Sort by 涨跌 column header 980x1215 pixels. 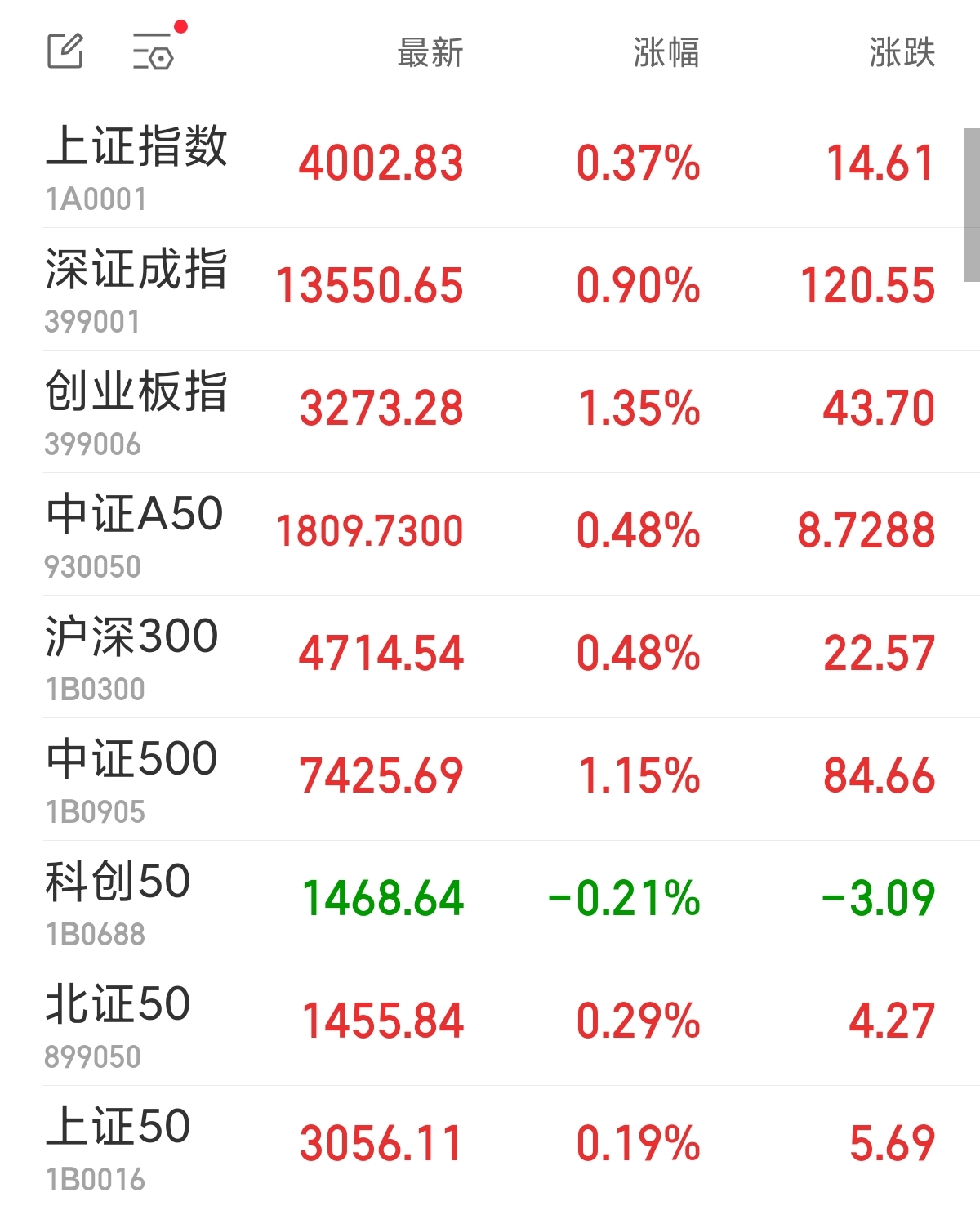(902, 52)
